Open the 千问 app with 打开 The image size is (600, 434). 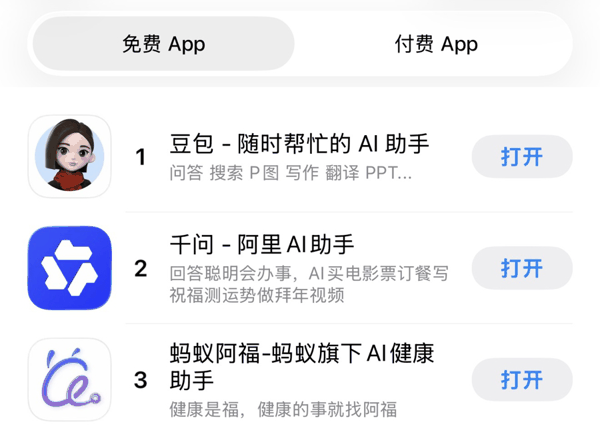point(521,268)
